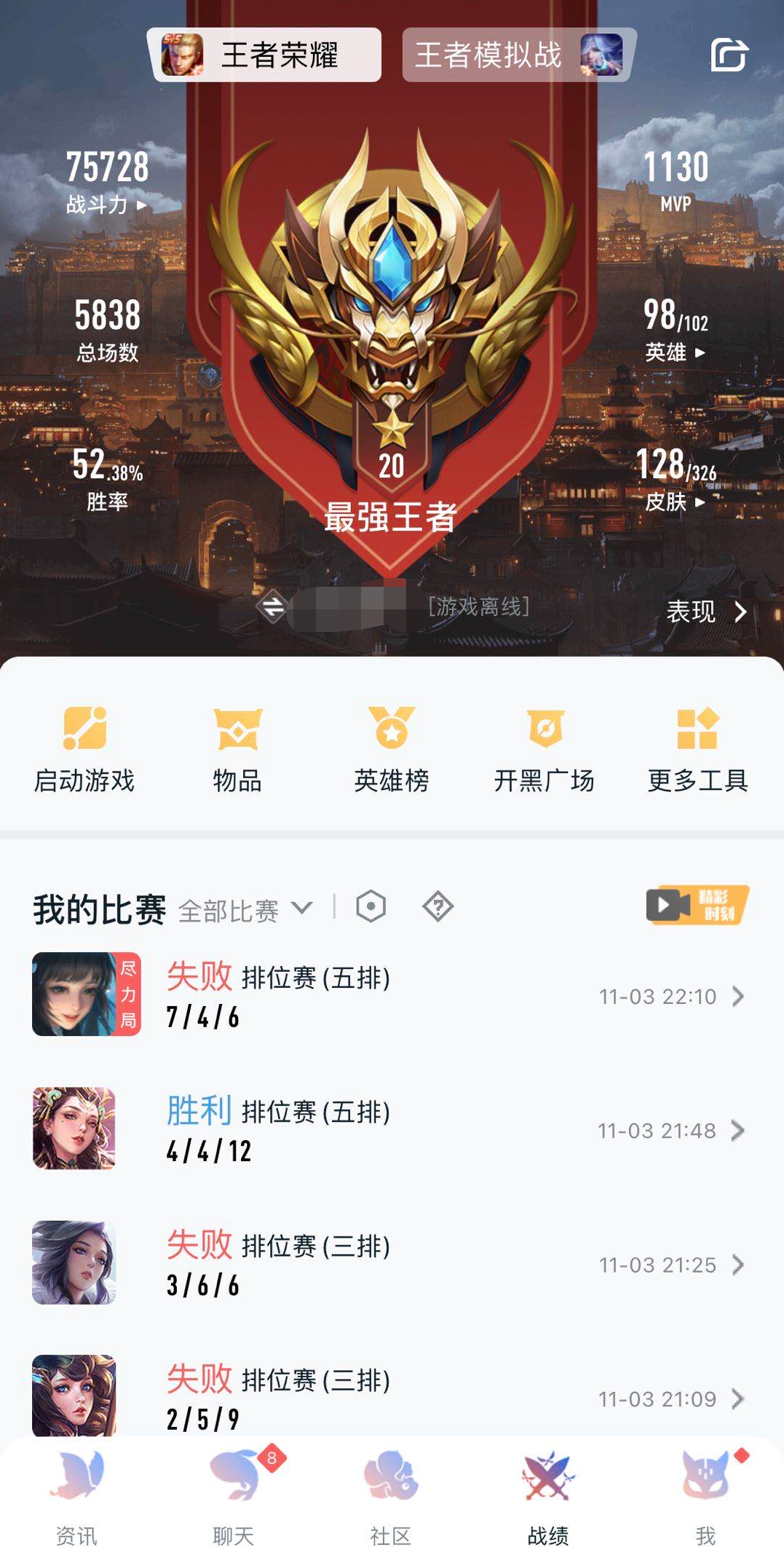Open 更多工具

tap(697, 748)
